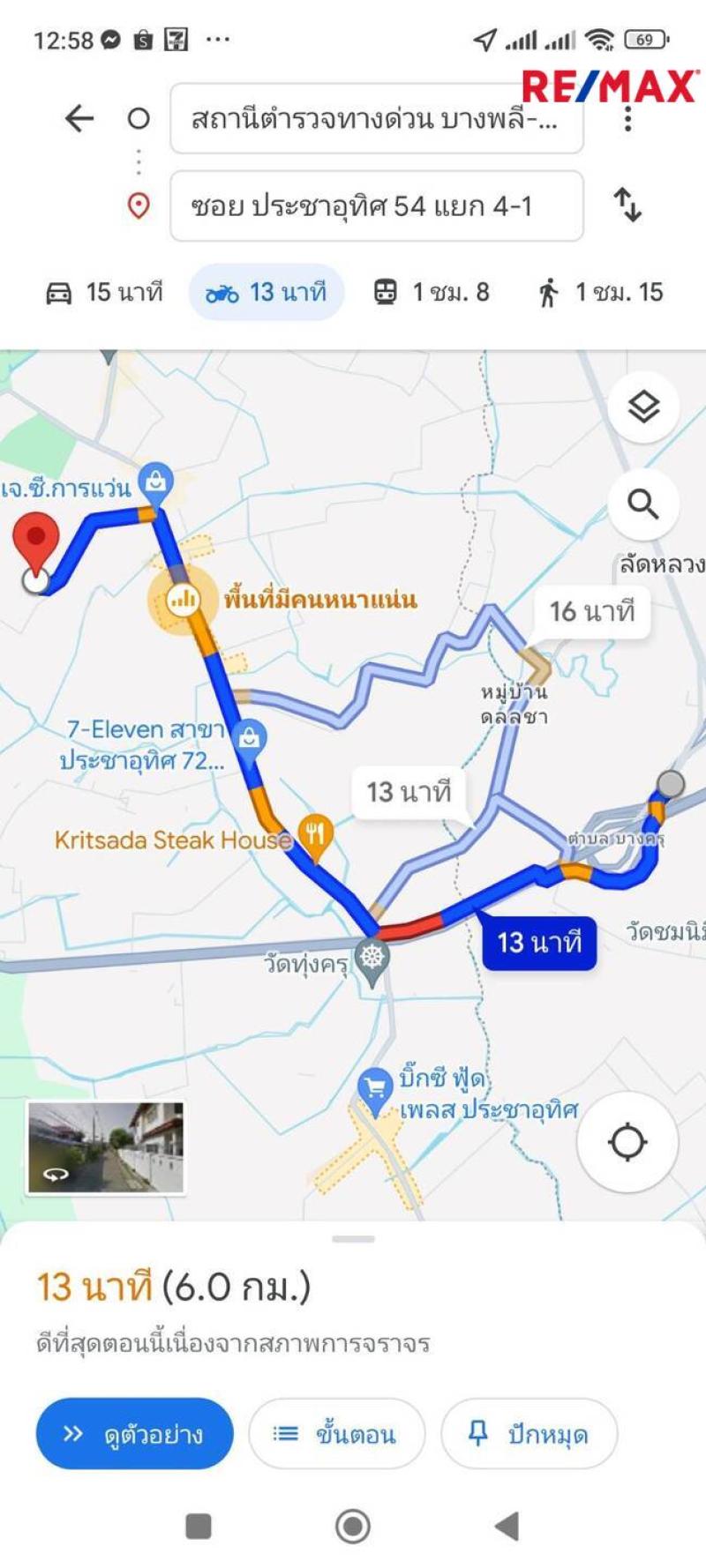
Task: Tap the ดูตัวอย่าง preview button
Action: pos(135,1433)
